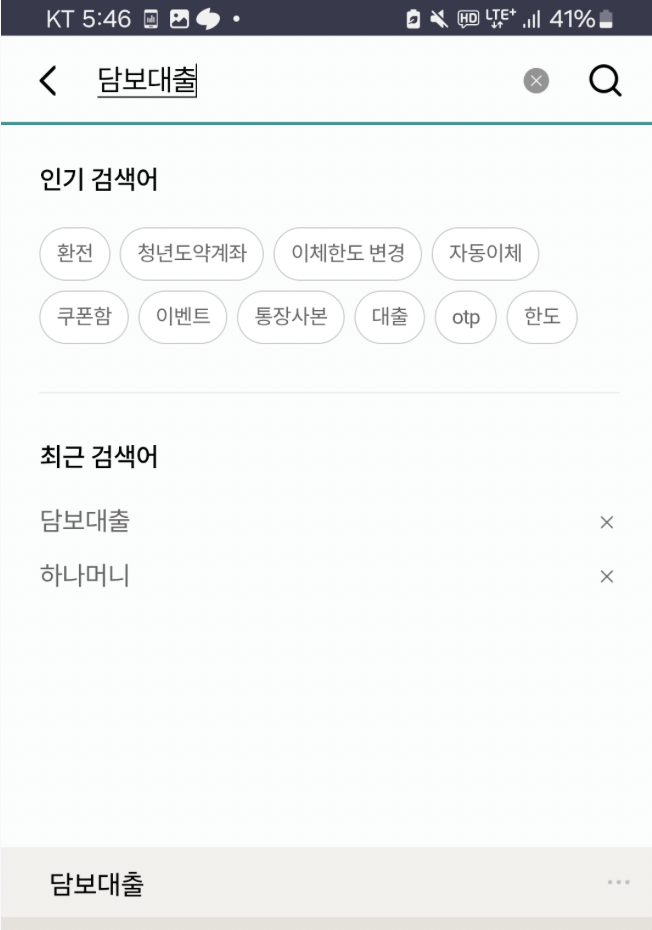Open recent search 담보대출
The image size is (652, 930).
85,521
